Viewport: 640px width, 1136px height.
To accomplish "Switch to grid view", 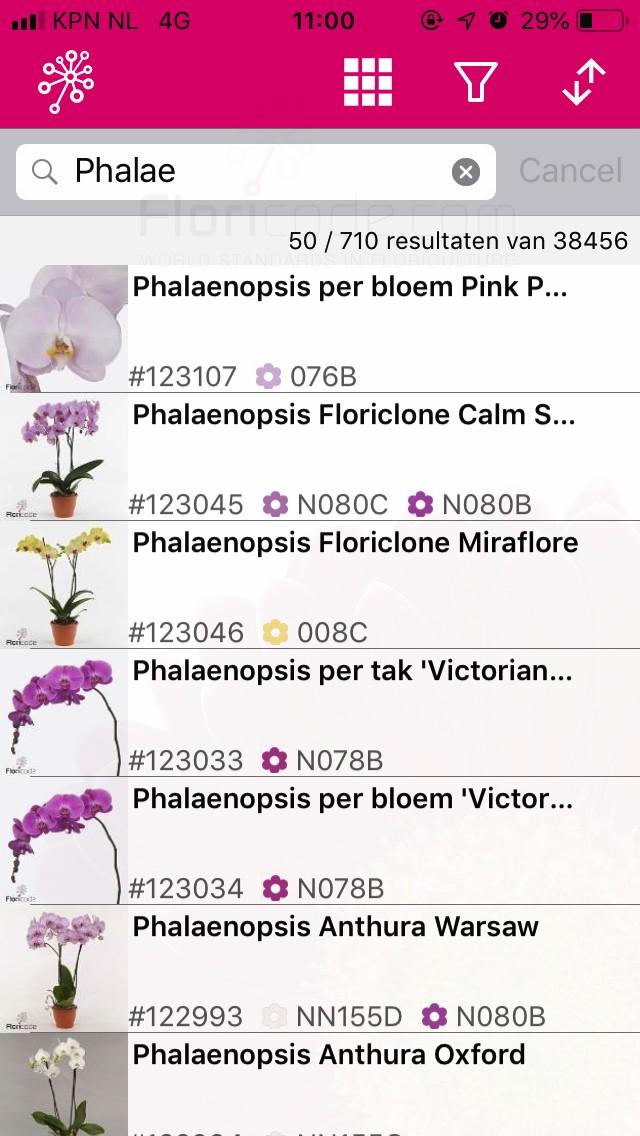I will (x=368, y=82).
